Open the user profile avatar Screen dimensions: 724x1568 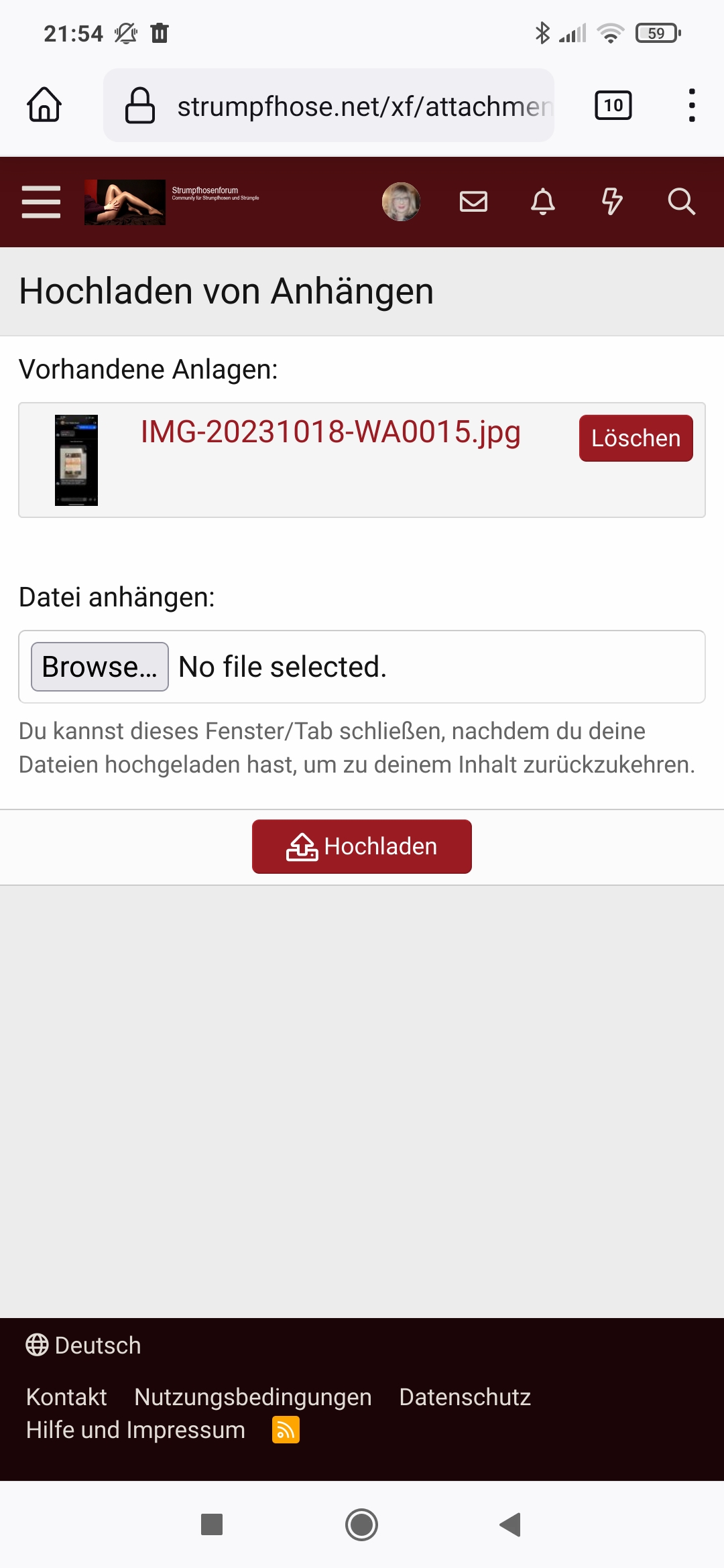[401, 202]
